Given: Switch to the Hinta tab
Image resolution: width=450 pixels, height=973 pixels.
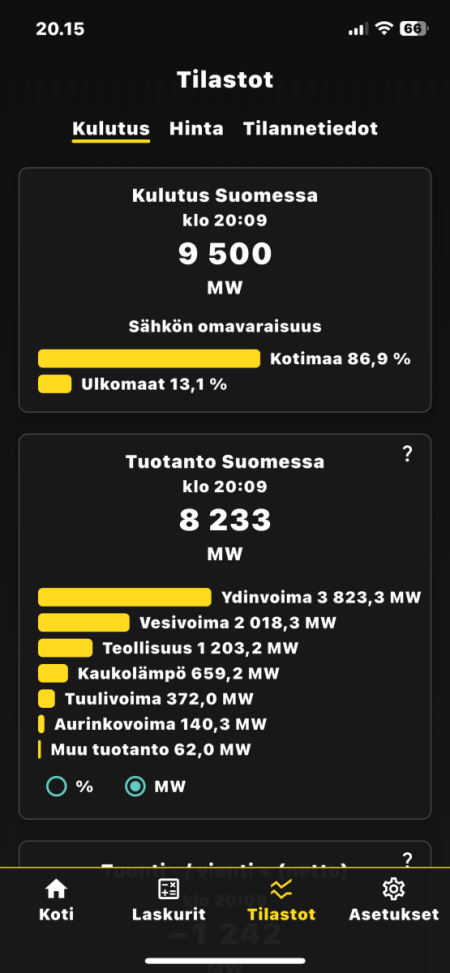Looking at the screenshot, I should (x=196, y=128).
